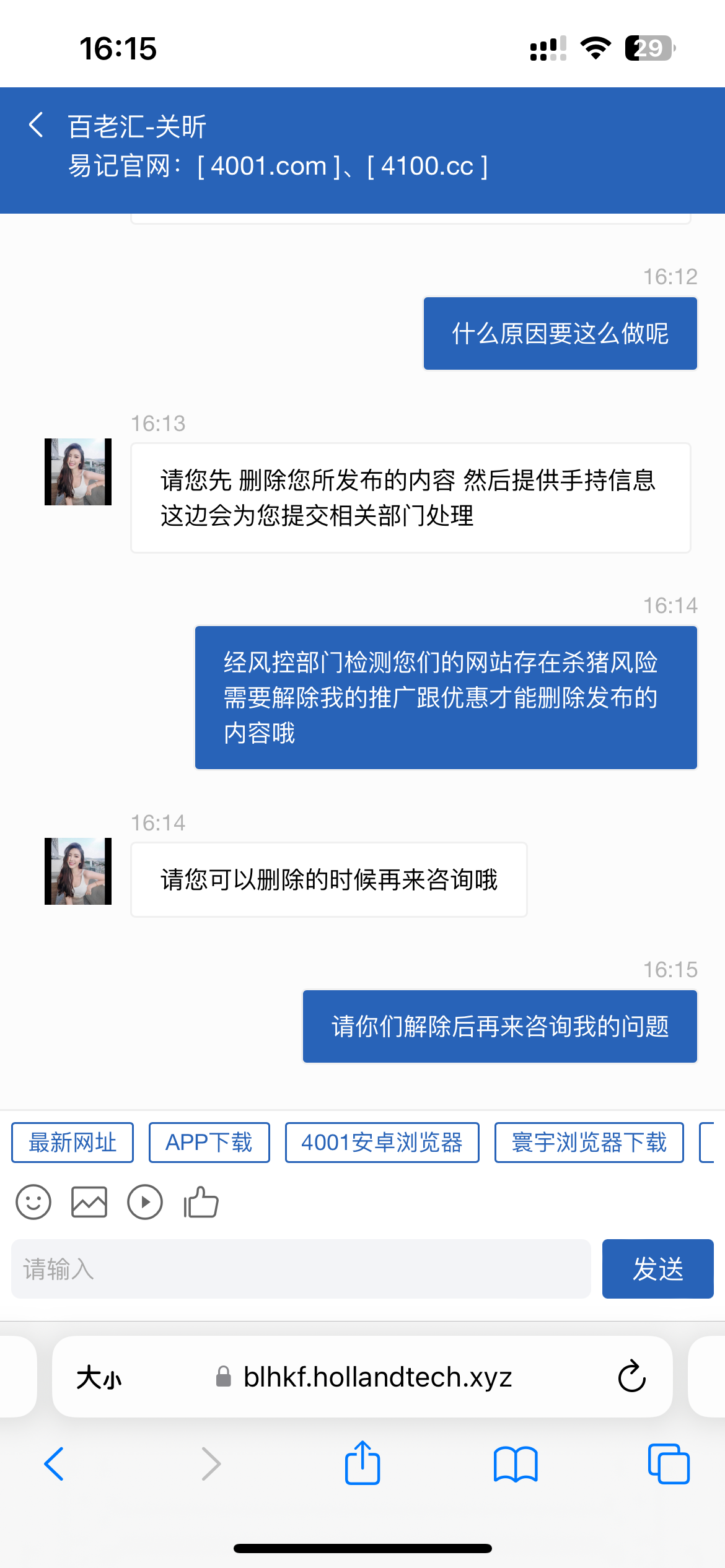Attach an image to the chat

click(89, 1202)
